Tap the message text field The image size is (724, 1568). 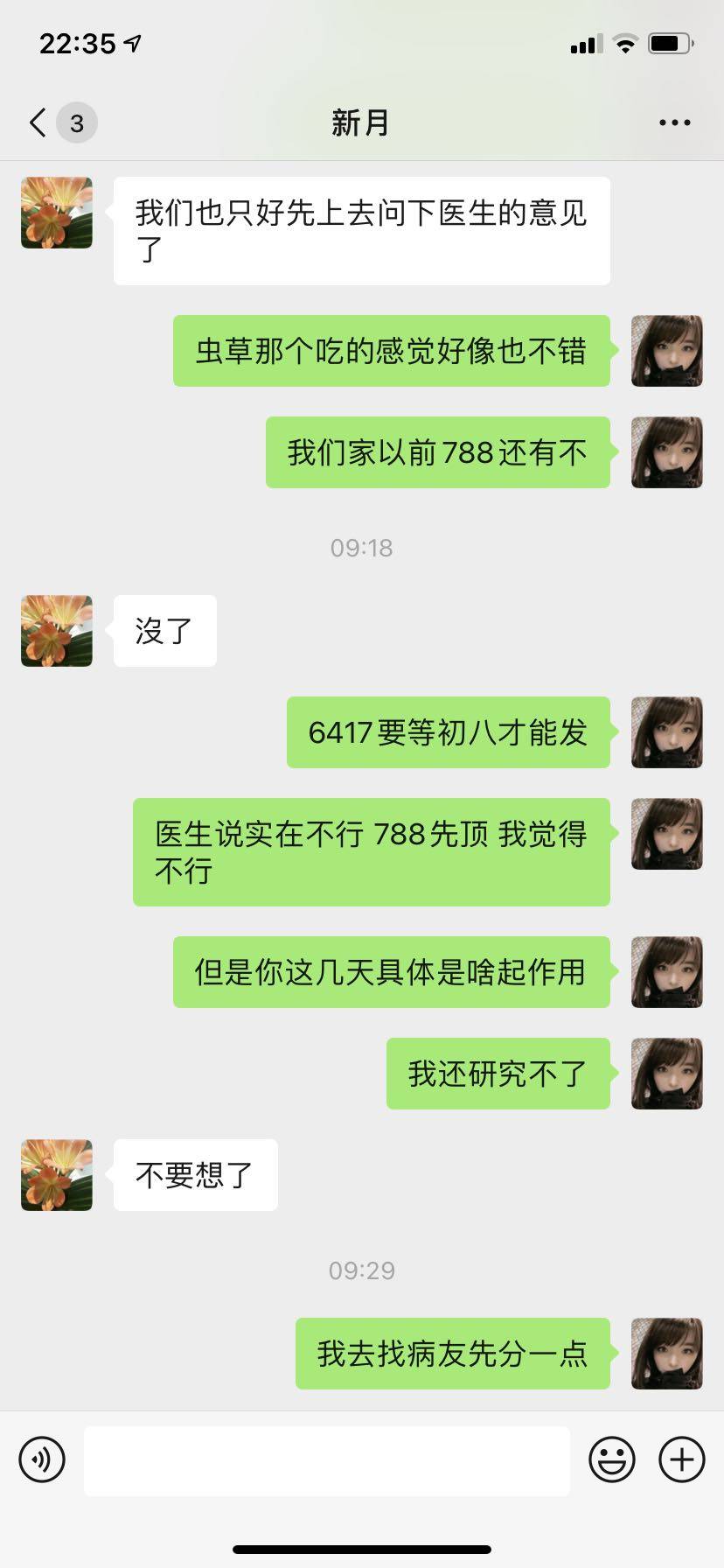326,1459
